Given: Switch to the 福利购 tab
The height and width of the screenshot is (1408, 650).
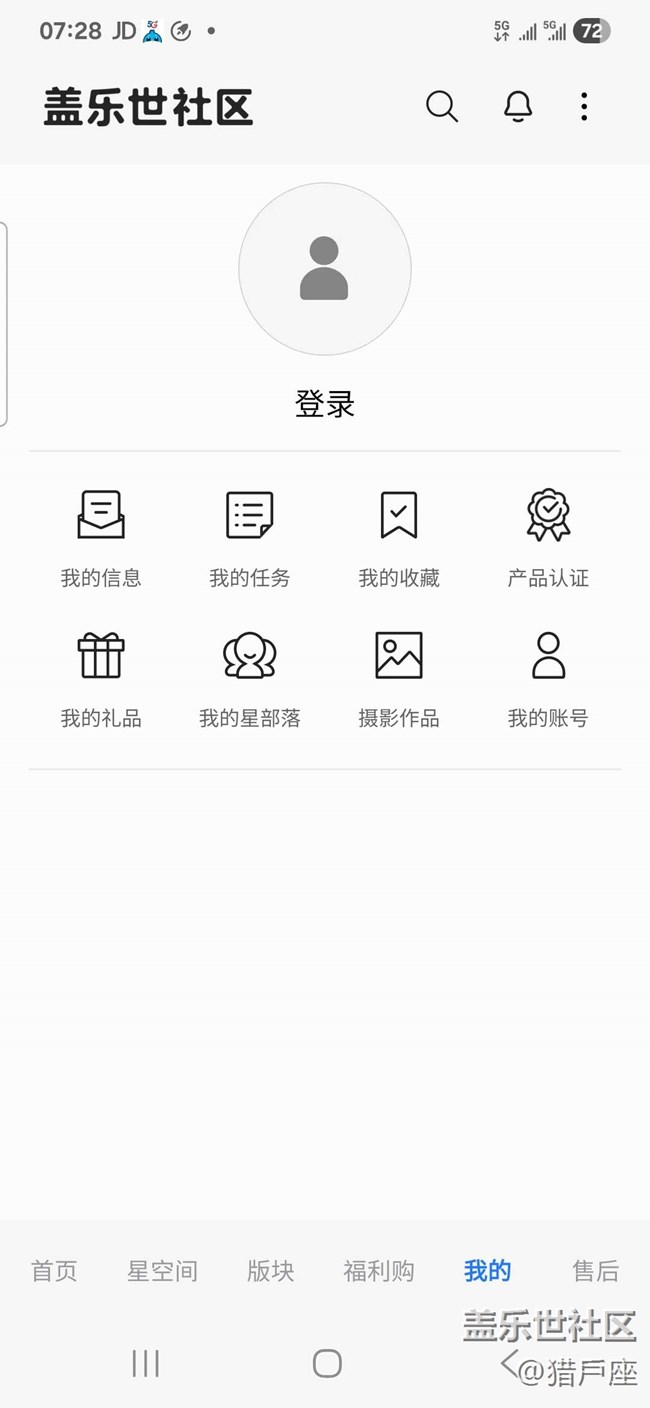Looking at the screenshot, I should coord(379,1271).
